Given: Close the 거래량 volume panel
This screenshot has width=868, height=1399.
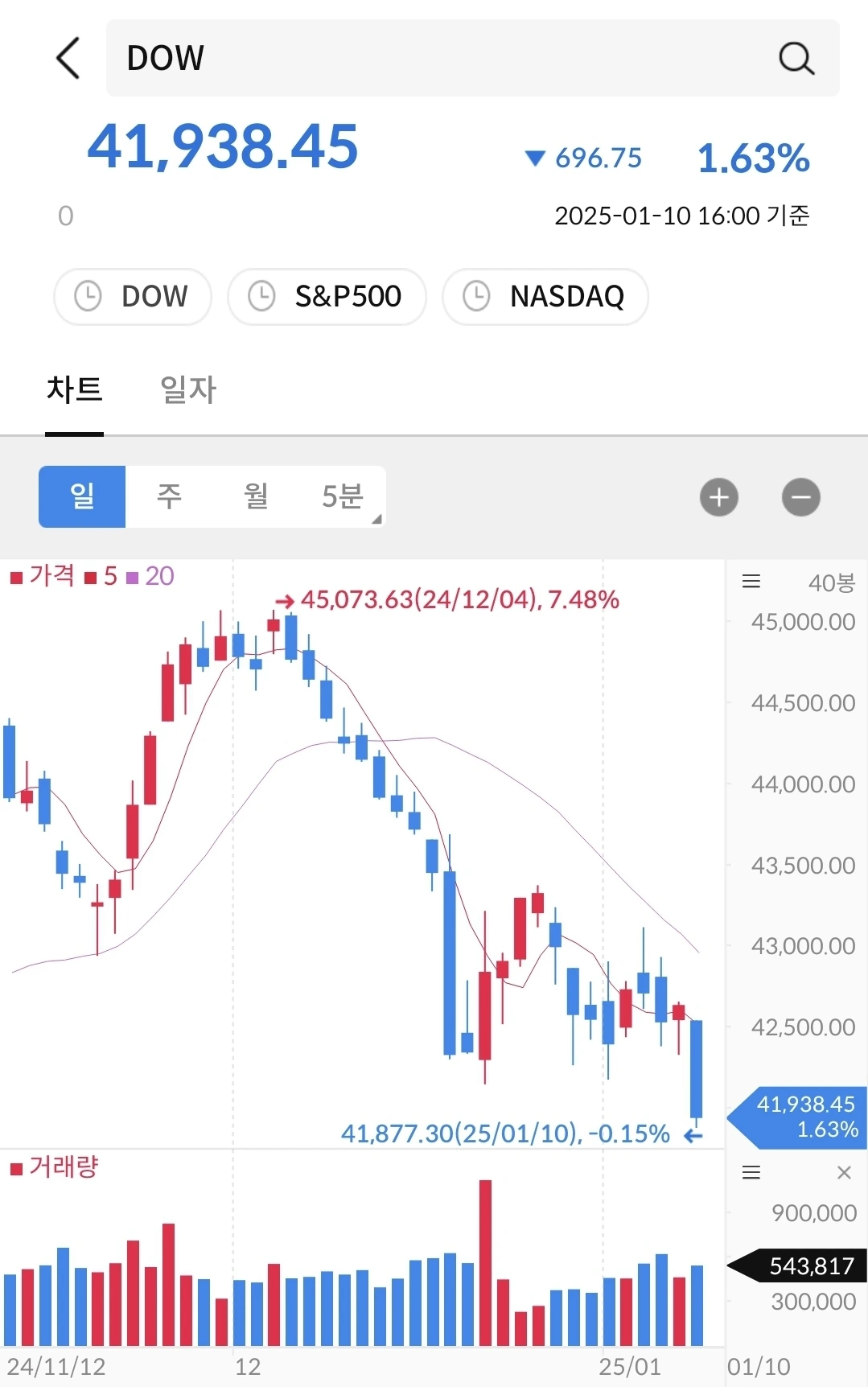Looking at the screenshot, I should tap(844, 1172).
